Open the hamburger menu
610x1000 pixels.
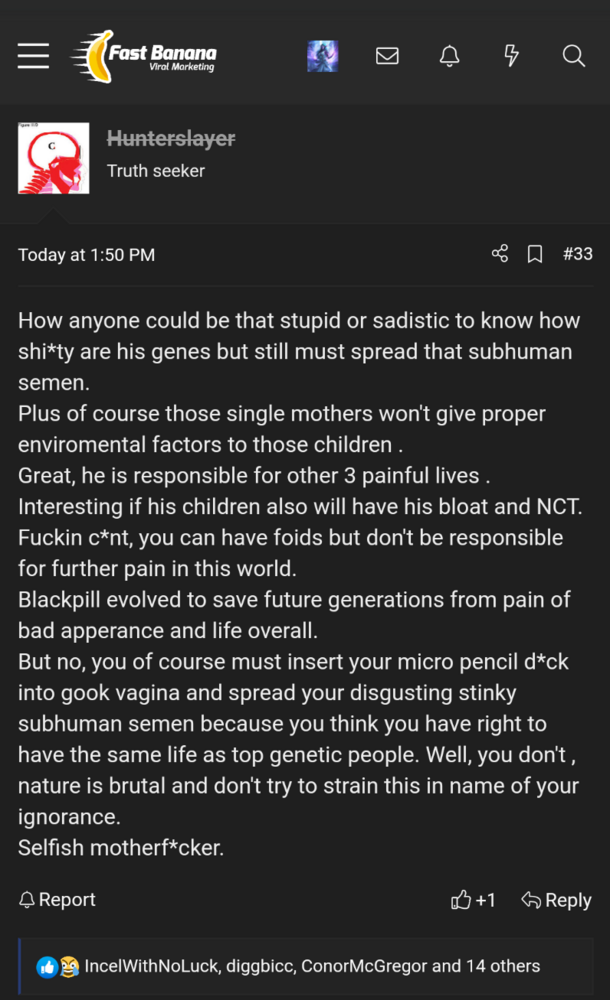click(x=33, y=56)
